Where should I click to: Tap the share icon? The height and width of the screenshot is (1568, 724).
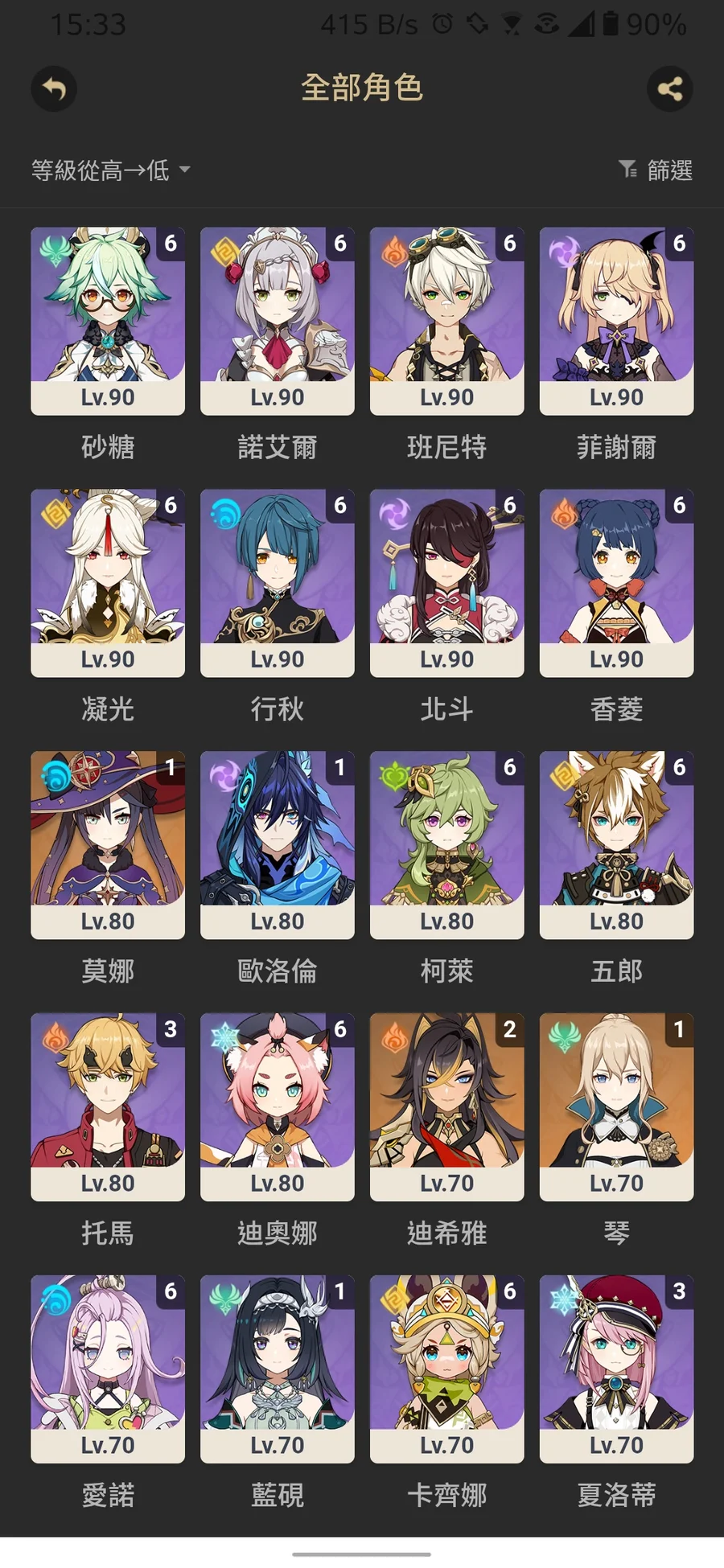[x=669, y=88]
